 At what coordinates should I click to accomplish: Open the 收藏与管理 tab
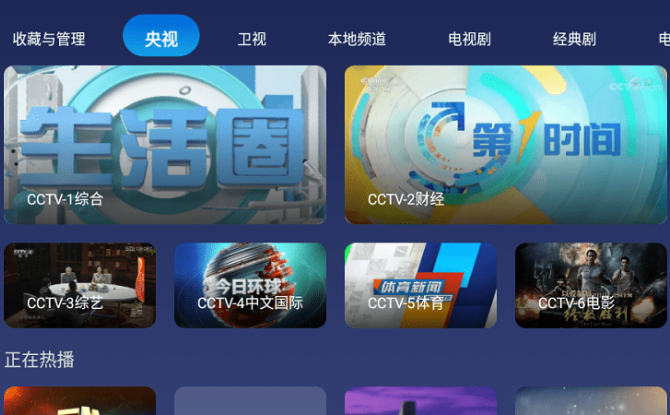click(x=49, y=39)
